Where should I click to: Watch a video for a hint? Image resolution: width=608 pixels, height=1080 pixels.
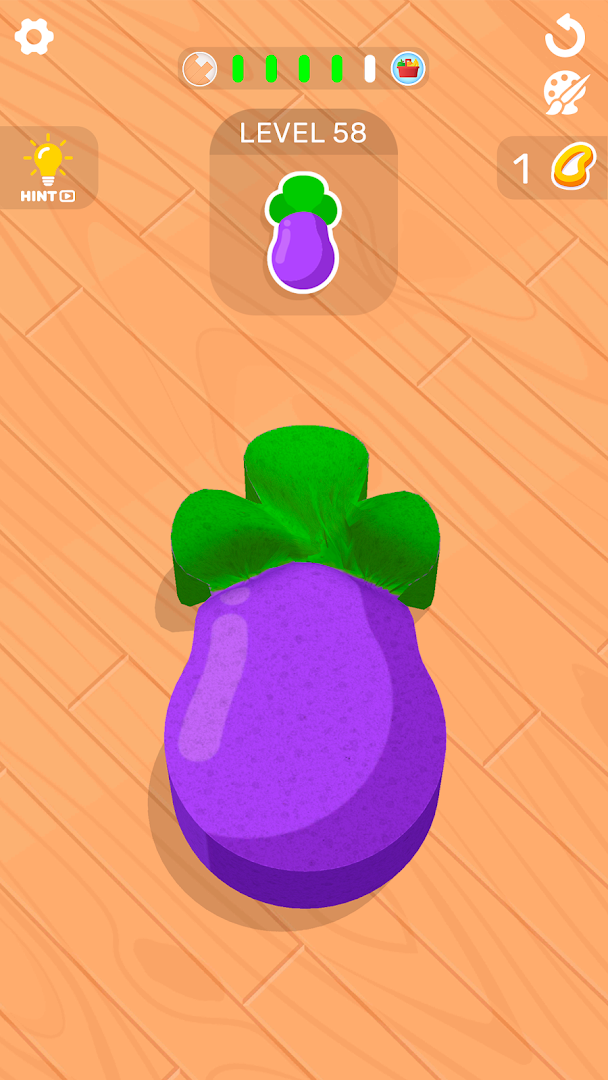pos(48,168)
